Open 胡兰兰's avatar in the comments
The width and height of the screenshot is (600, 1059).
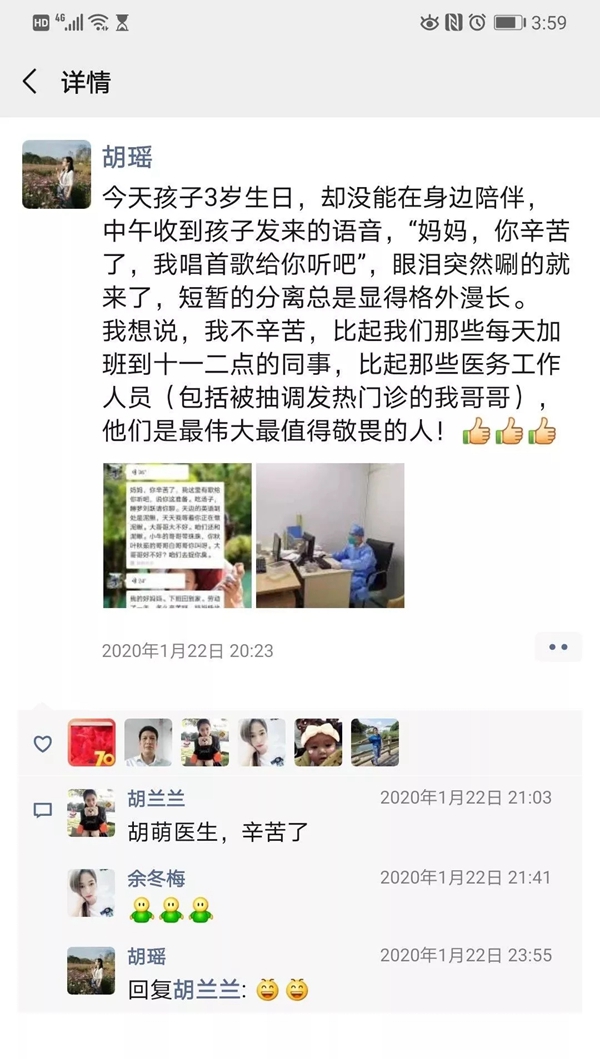tap(91, 813)
